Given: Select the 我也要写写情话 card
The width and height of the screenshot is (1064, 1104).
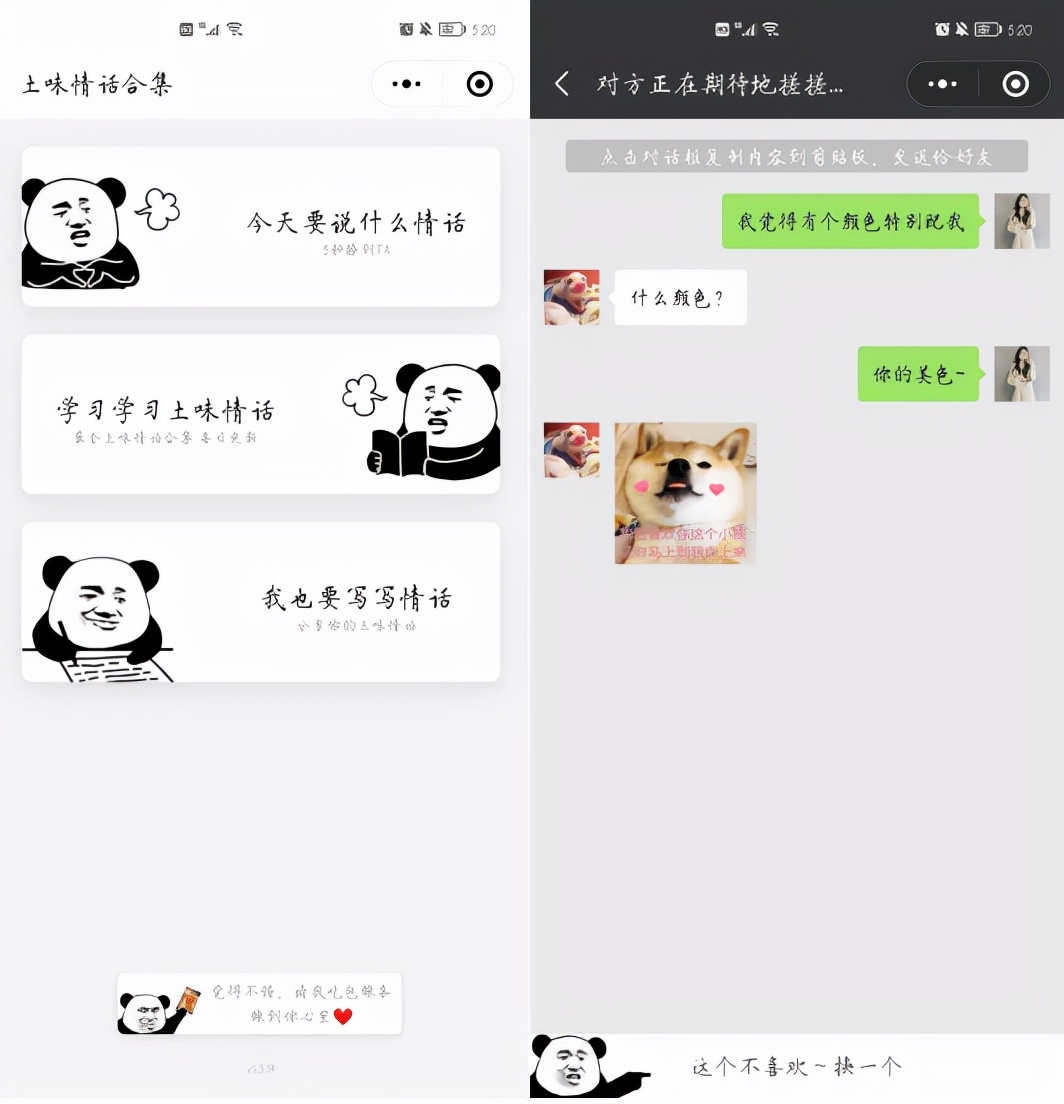Looking at the screenshot, I should 260,602.
